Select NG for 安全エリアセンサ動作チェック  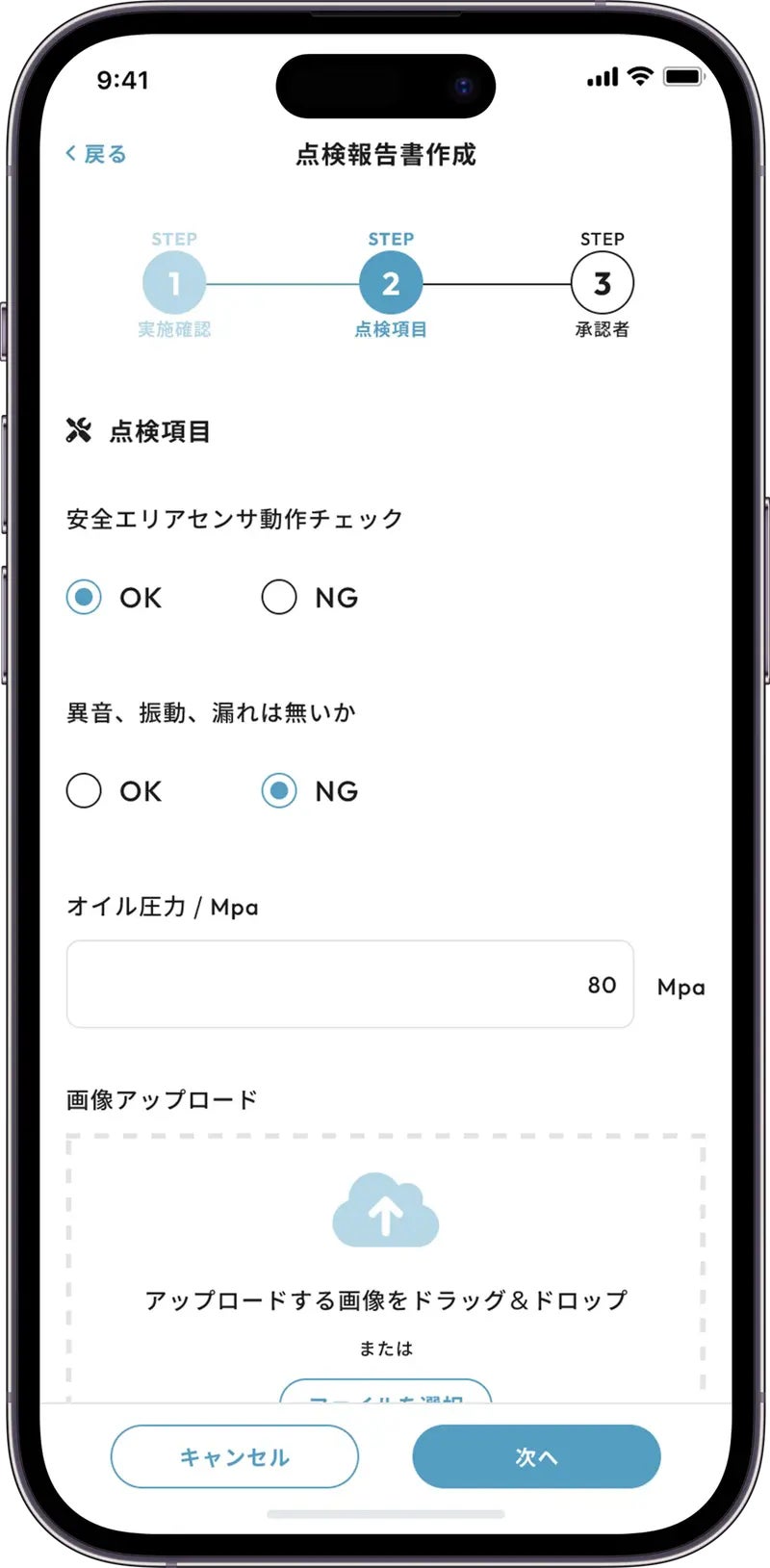tap(279, 598)
